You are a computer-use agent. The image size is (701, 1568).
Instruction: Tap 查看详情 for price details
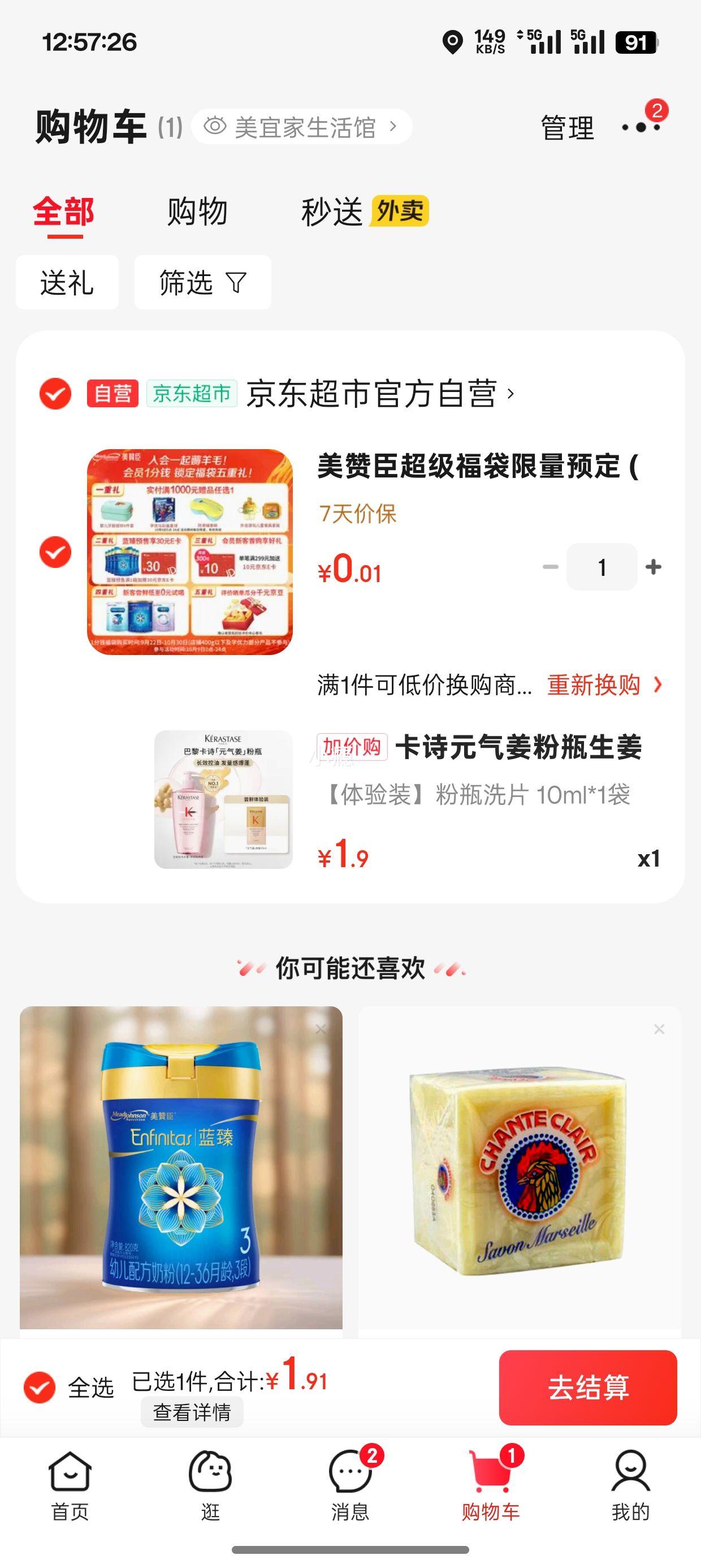coord(192,1411)
